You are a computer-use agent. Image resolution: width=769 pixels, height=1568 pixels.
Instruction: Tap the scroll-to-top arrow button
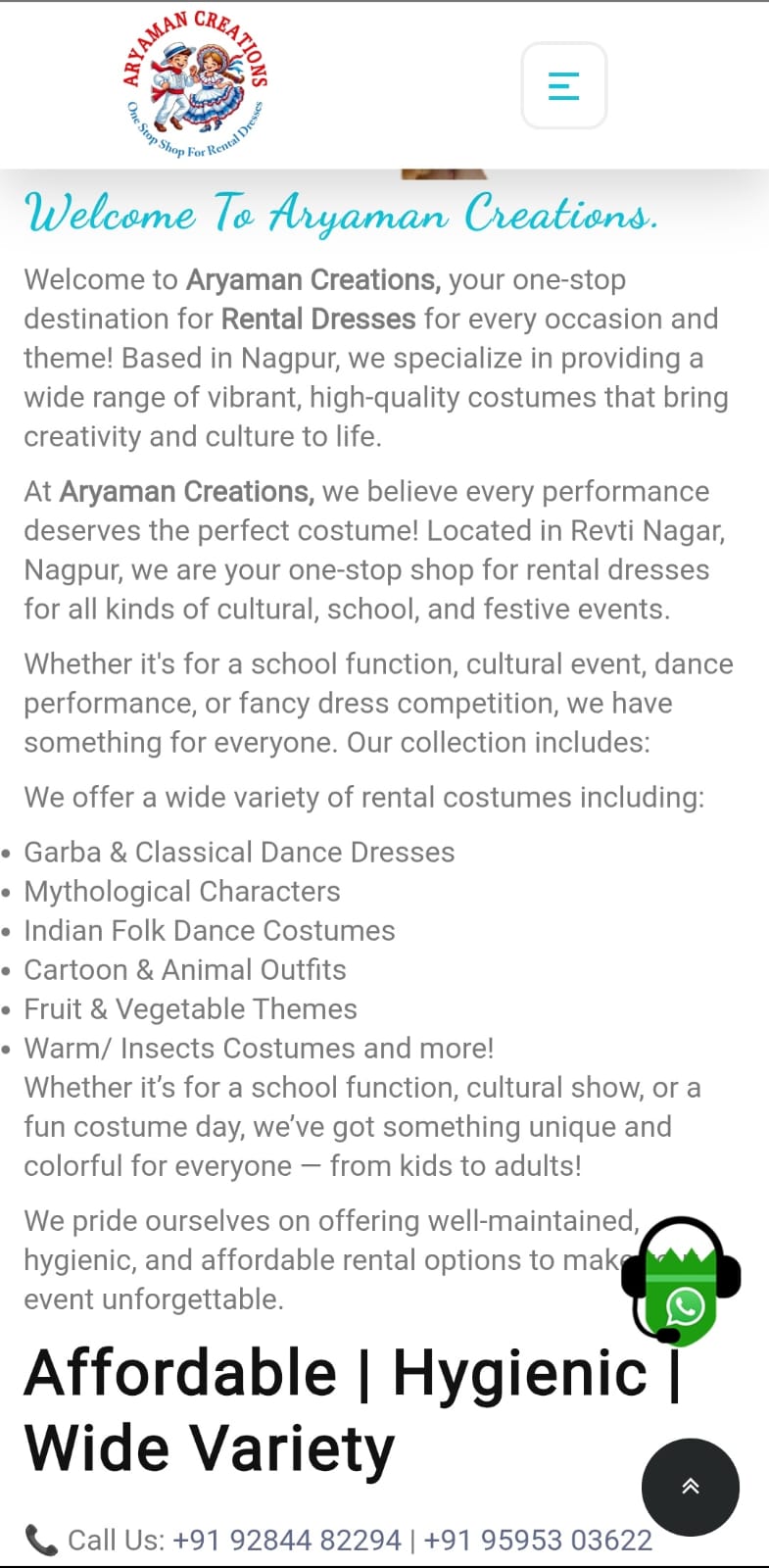[x=690, y=1486]
